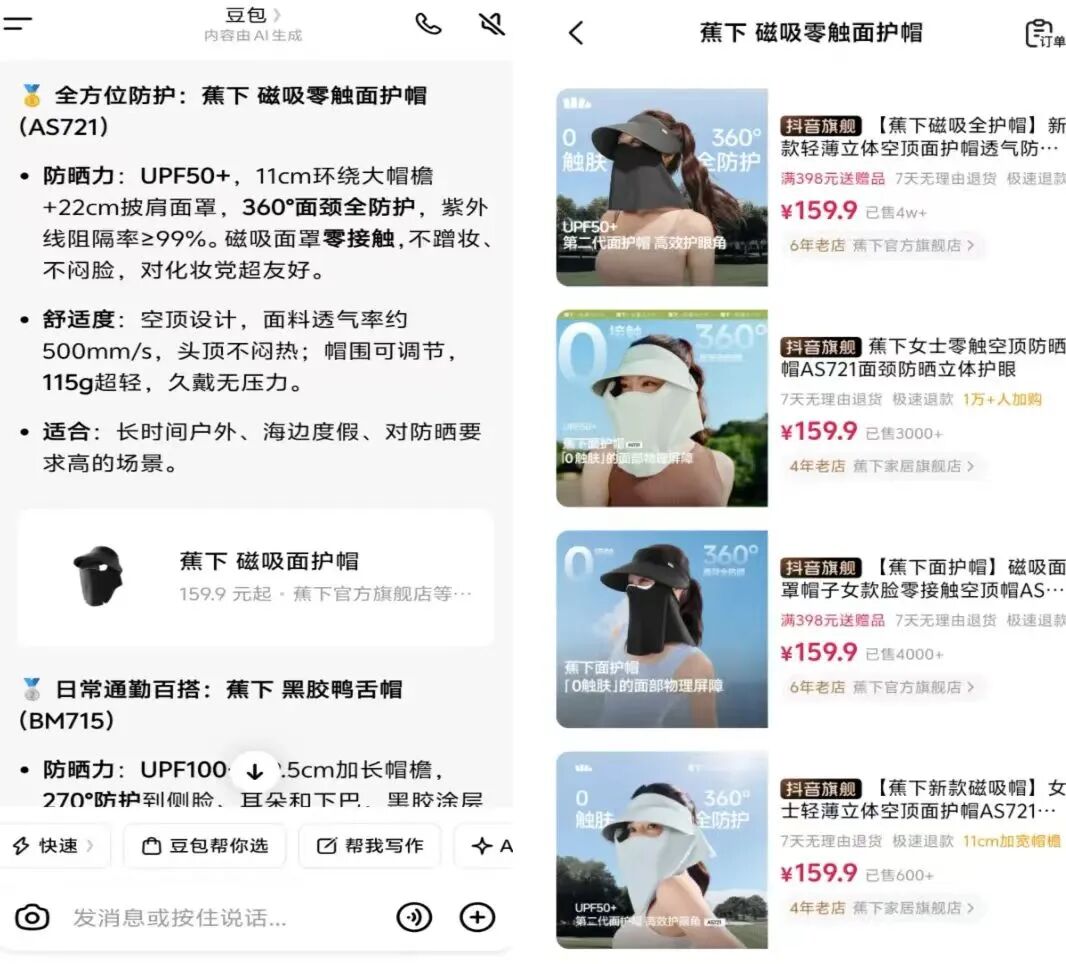Go back from the 蕉下 product results
The height and width of the screenshot is (964, 1066).
[576, 33]
